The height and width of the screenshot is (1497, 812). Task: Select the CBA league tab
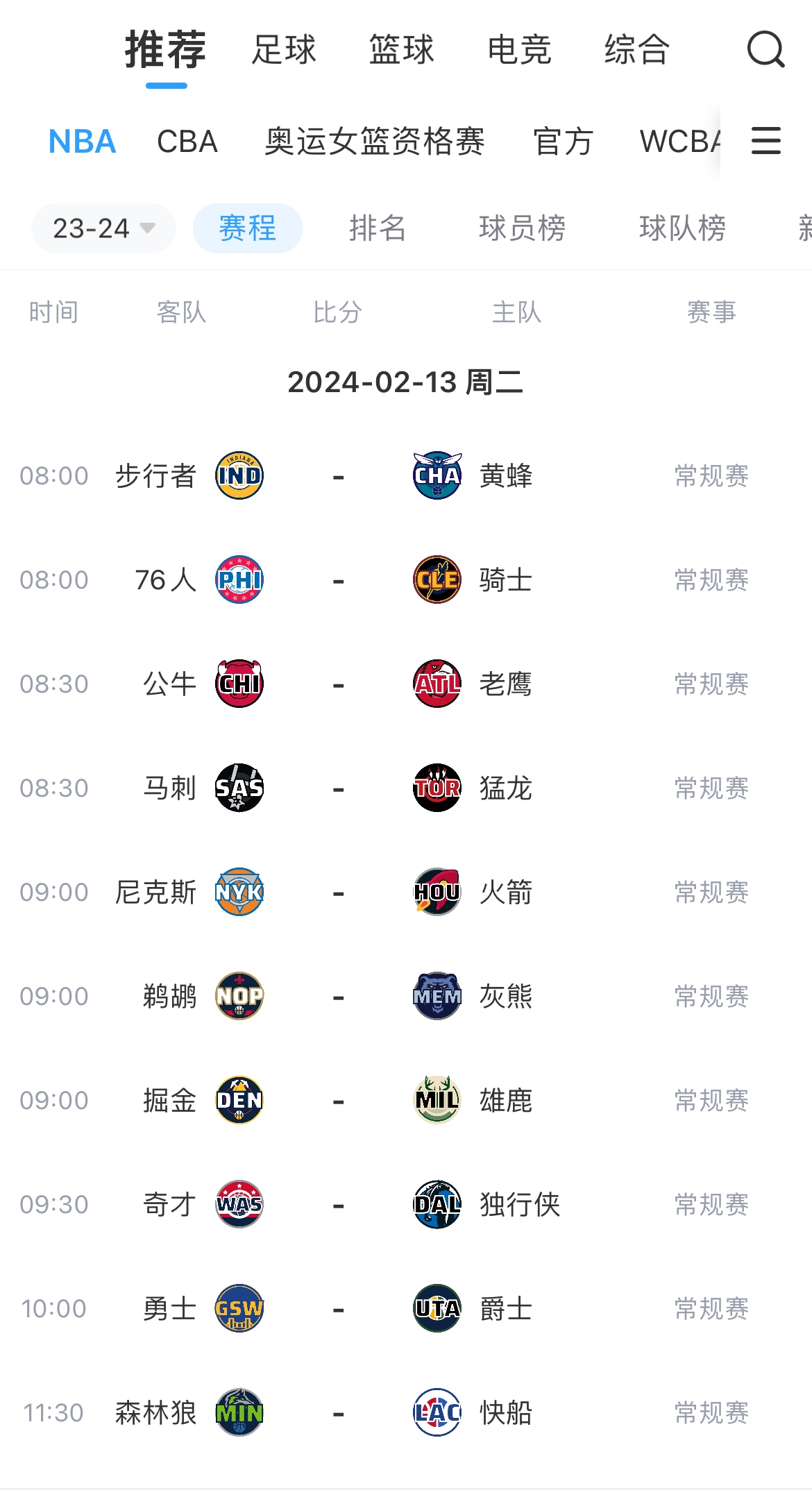(x=187, y=142)
